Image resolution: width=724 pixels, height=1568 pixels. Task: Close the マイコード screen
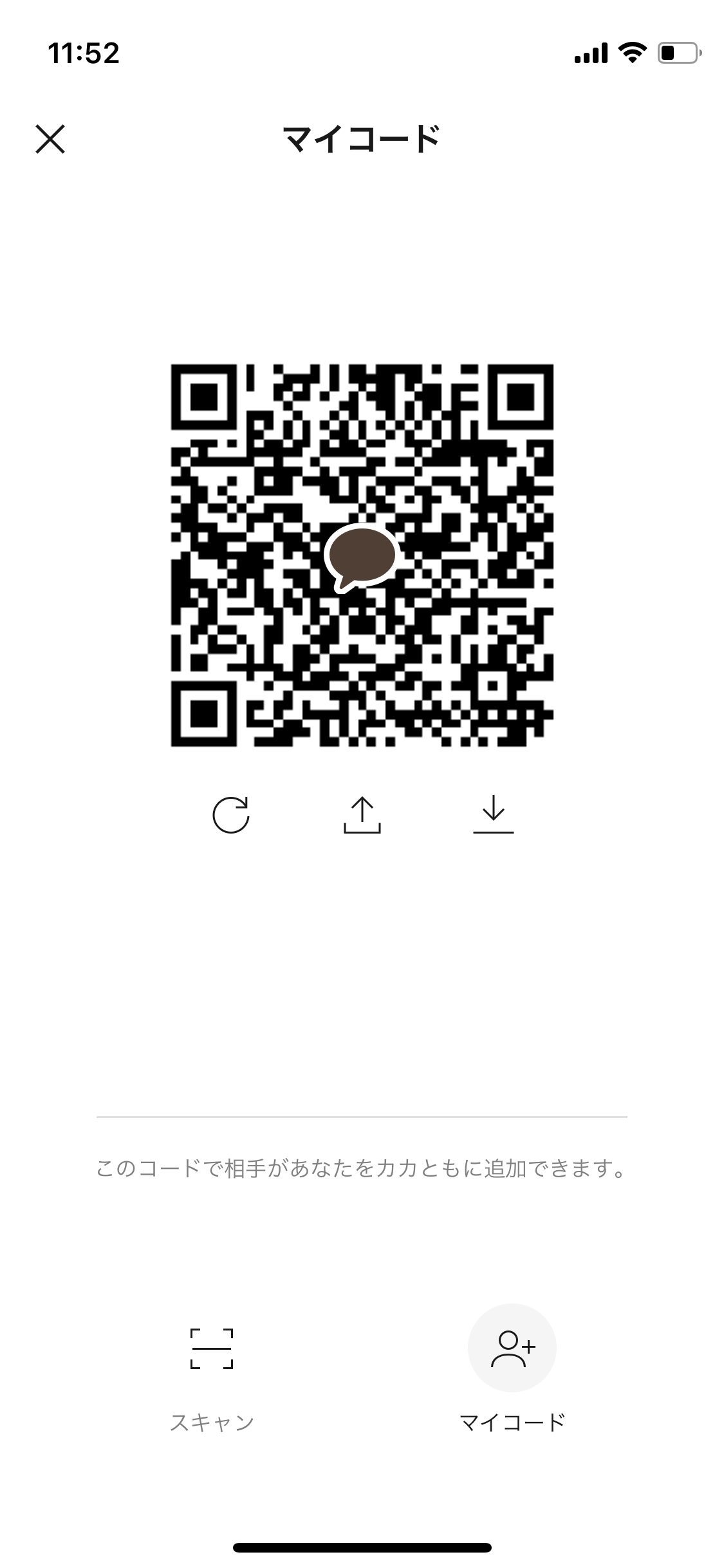(50, 139)
